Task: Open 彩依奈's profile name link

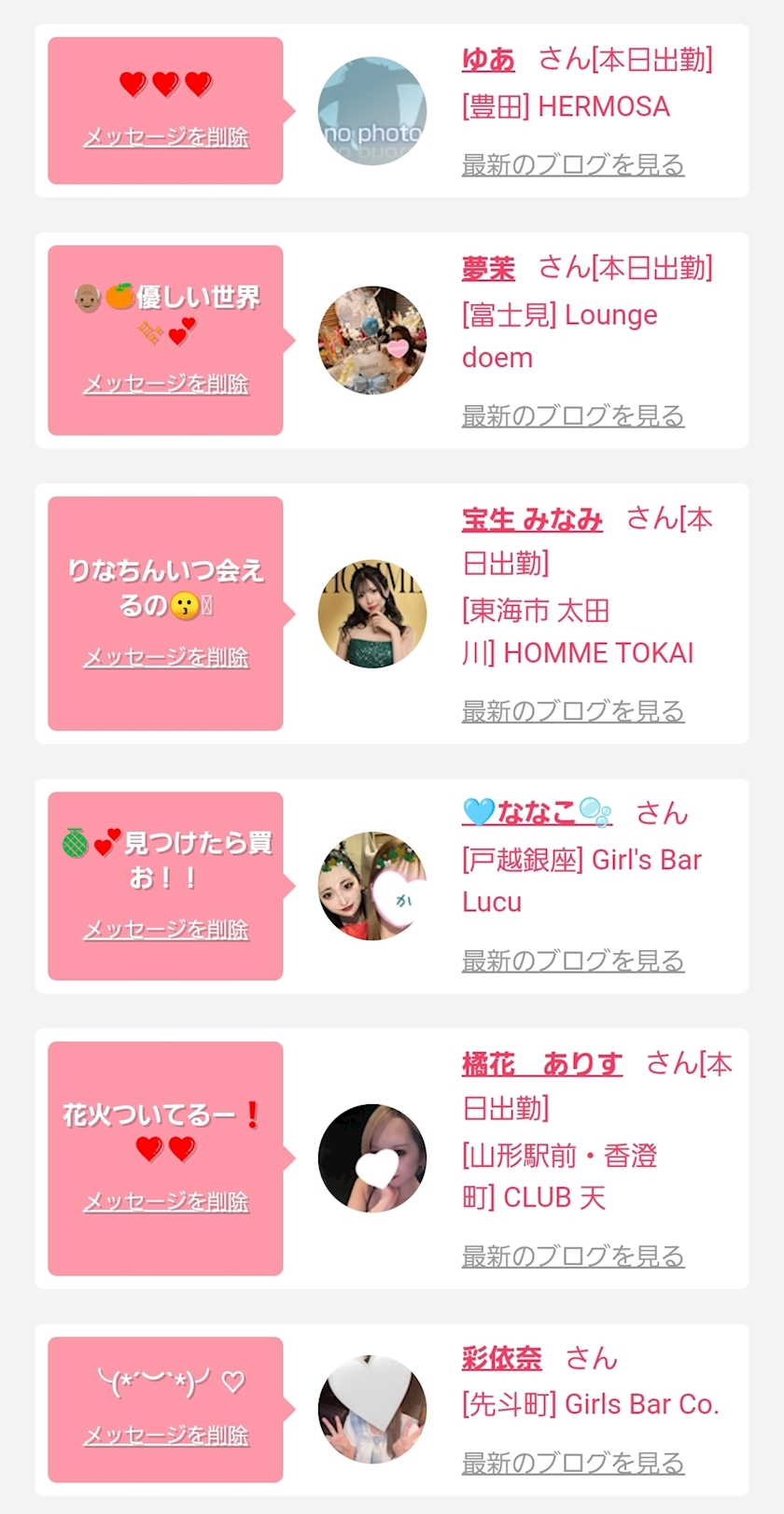Action: pyautogui.click(x=501, y=1358)
